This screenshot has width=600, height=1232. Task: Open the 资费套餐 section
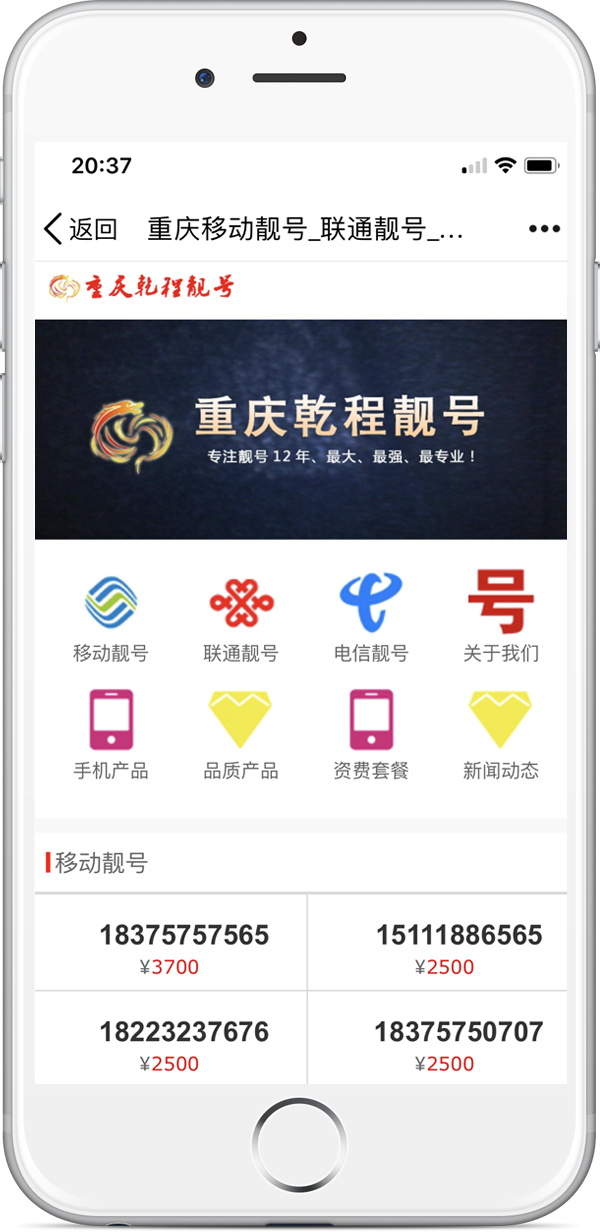tap(371, 734)
